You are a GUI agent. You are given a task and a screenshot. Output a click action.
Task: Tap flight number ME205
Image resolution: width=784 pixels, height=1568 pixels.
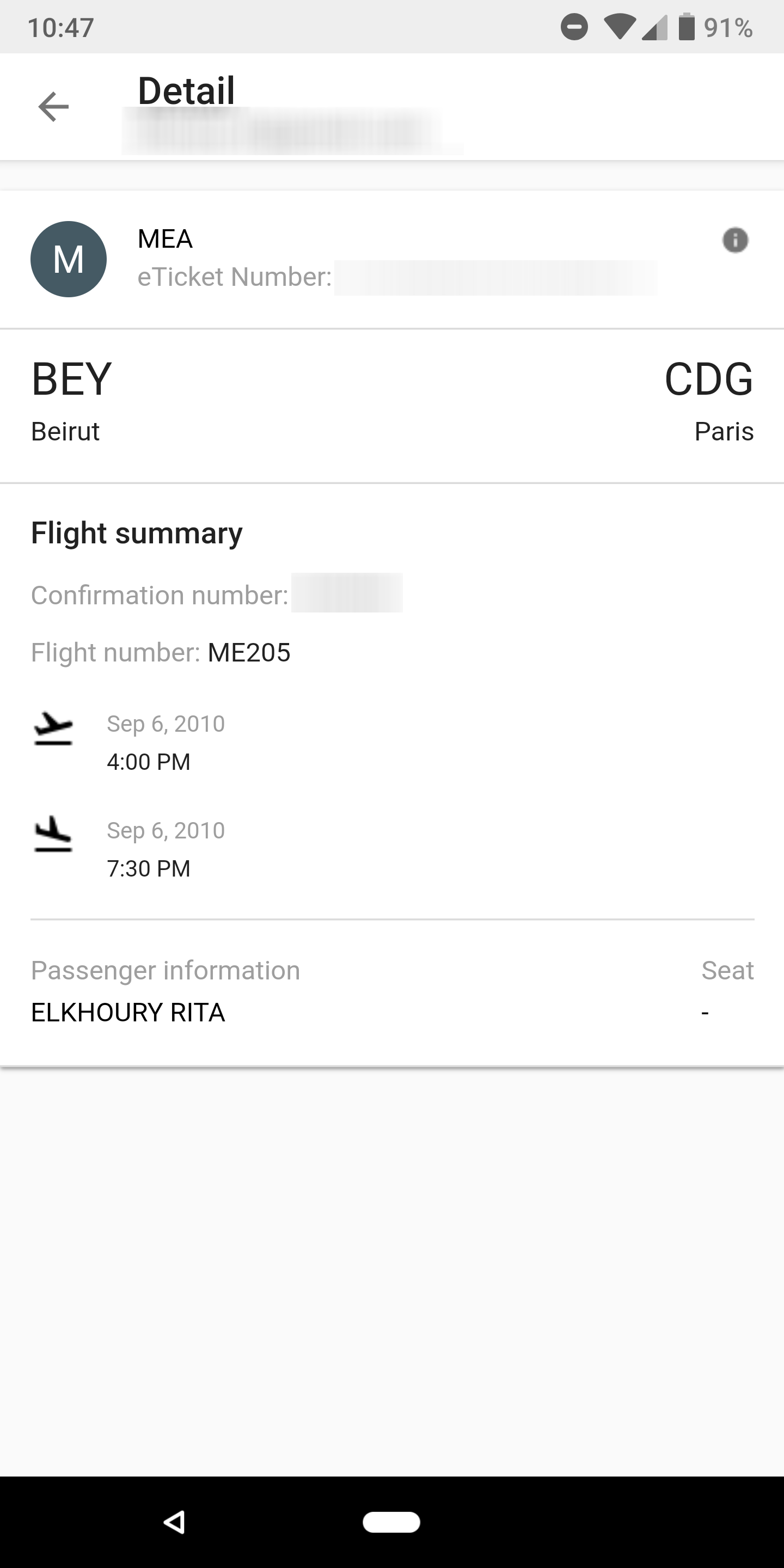[x=248, y=652]
